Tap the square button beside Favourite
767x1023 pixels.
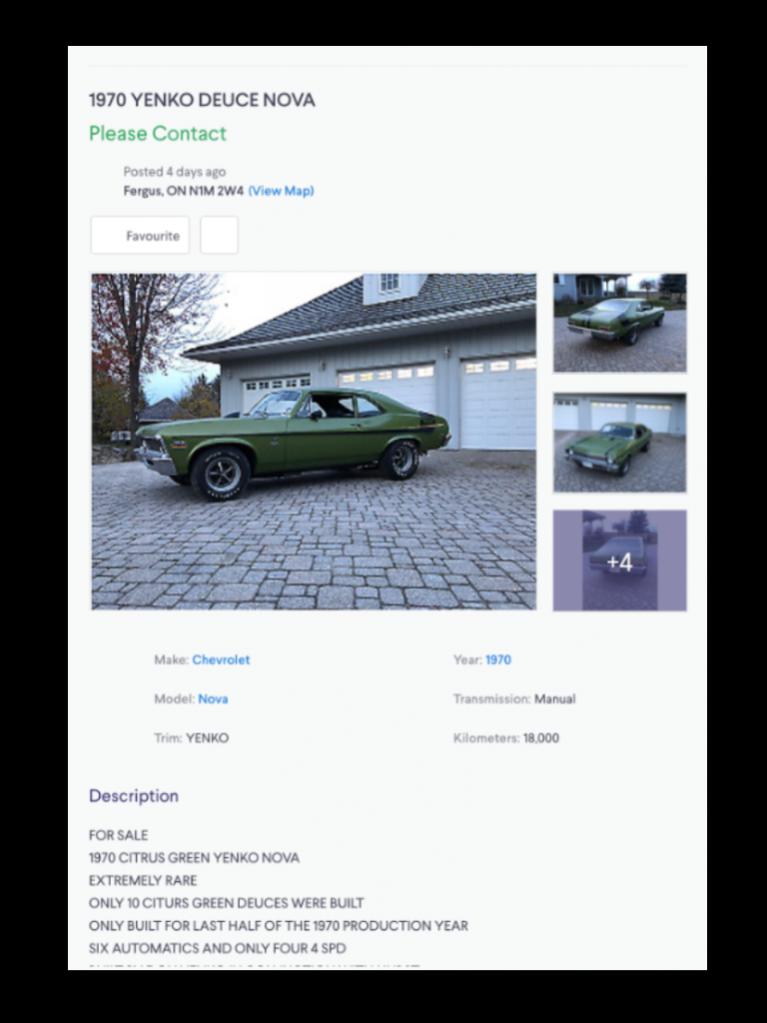219,236
